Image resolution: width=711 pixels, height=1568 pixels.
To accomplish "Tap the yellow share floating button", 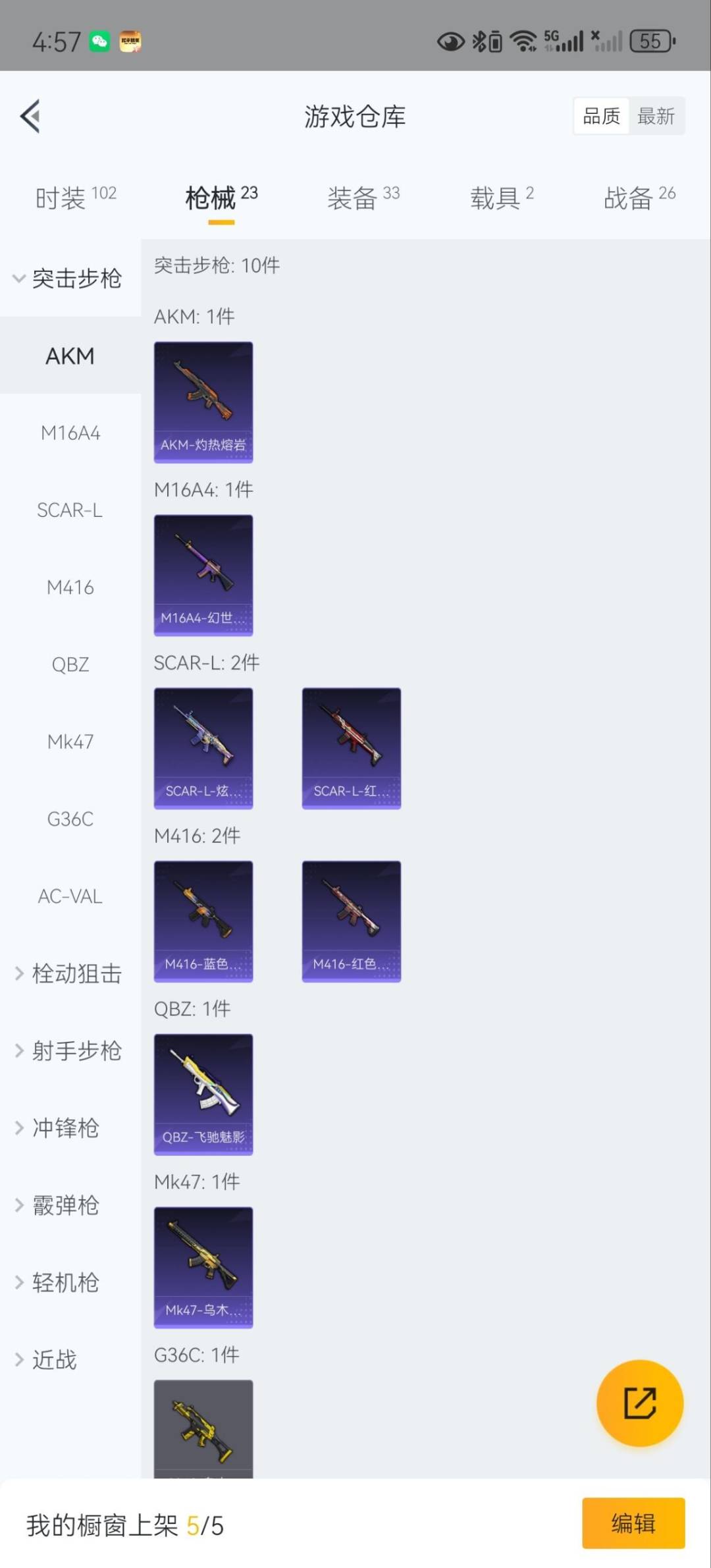I will (x=639, y=1403).
